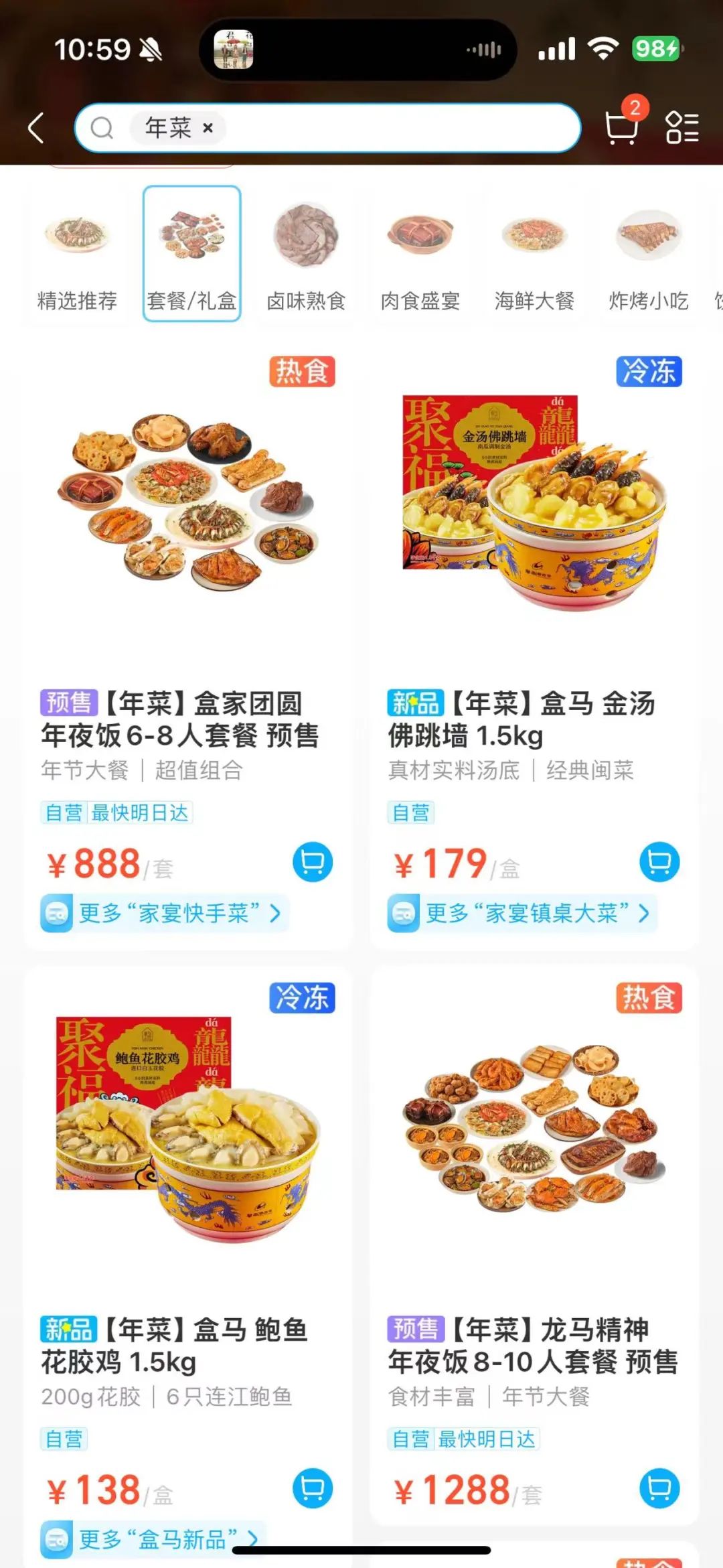Add 鲍鱼花胶鸡 1.5kg to cart
The height and width of the screenshot is (1568, 723).
coord(313,1488)
